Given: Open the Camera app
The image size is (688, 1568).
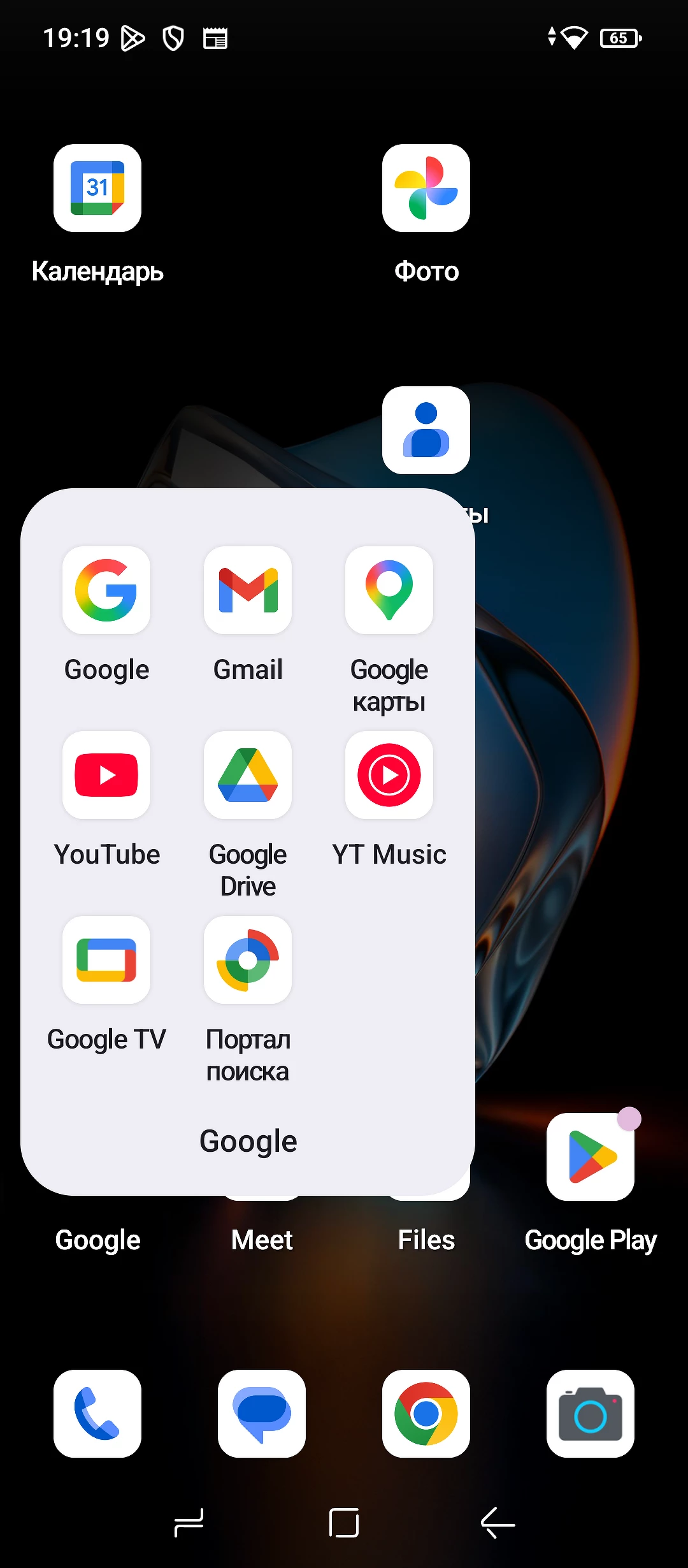Looking at the screenshot, I should coord(591,1414).
